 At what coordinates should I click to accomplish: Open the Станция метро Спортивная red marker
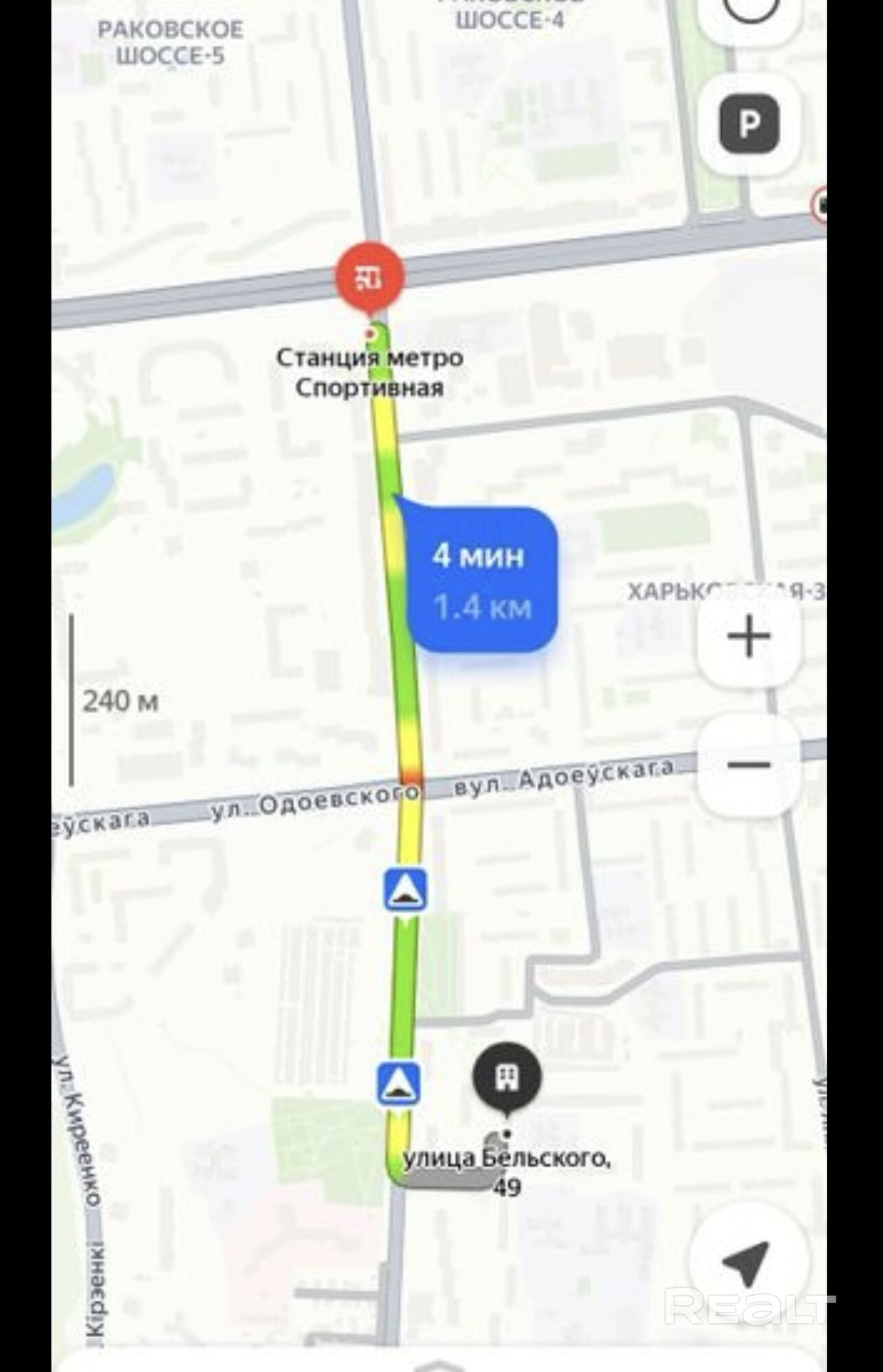[x=370, y=276]
